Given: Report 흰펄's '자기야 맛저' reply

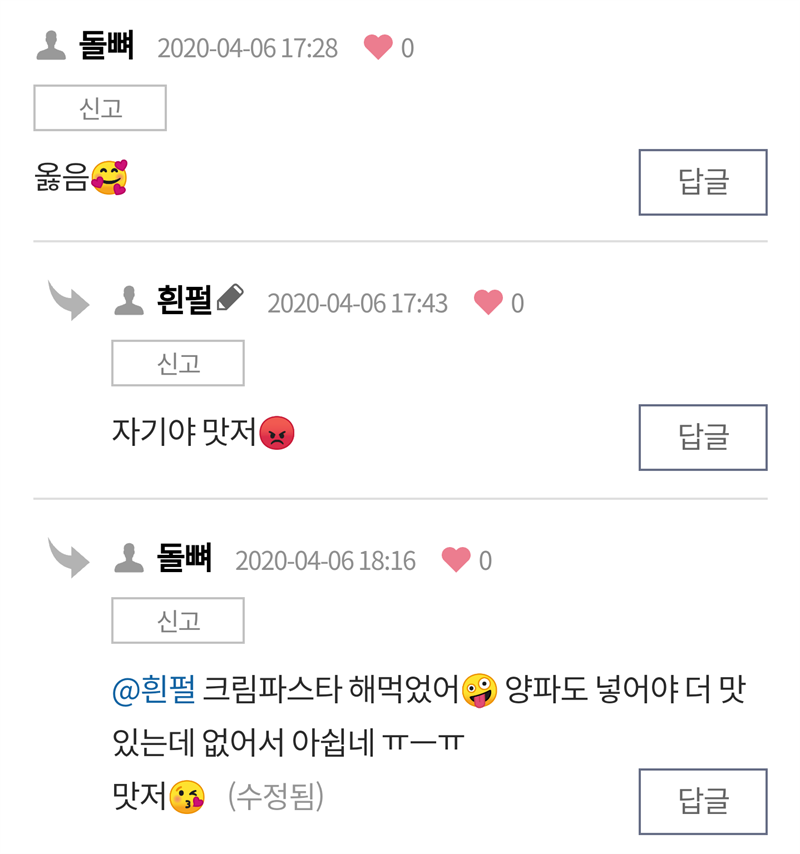Looking at the screenshot, I should [x=178, y=363].
